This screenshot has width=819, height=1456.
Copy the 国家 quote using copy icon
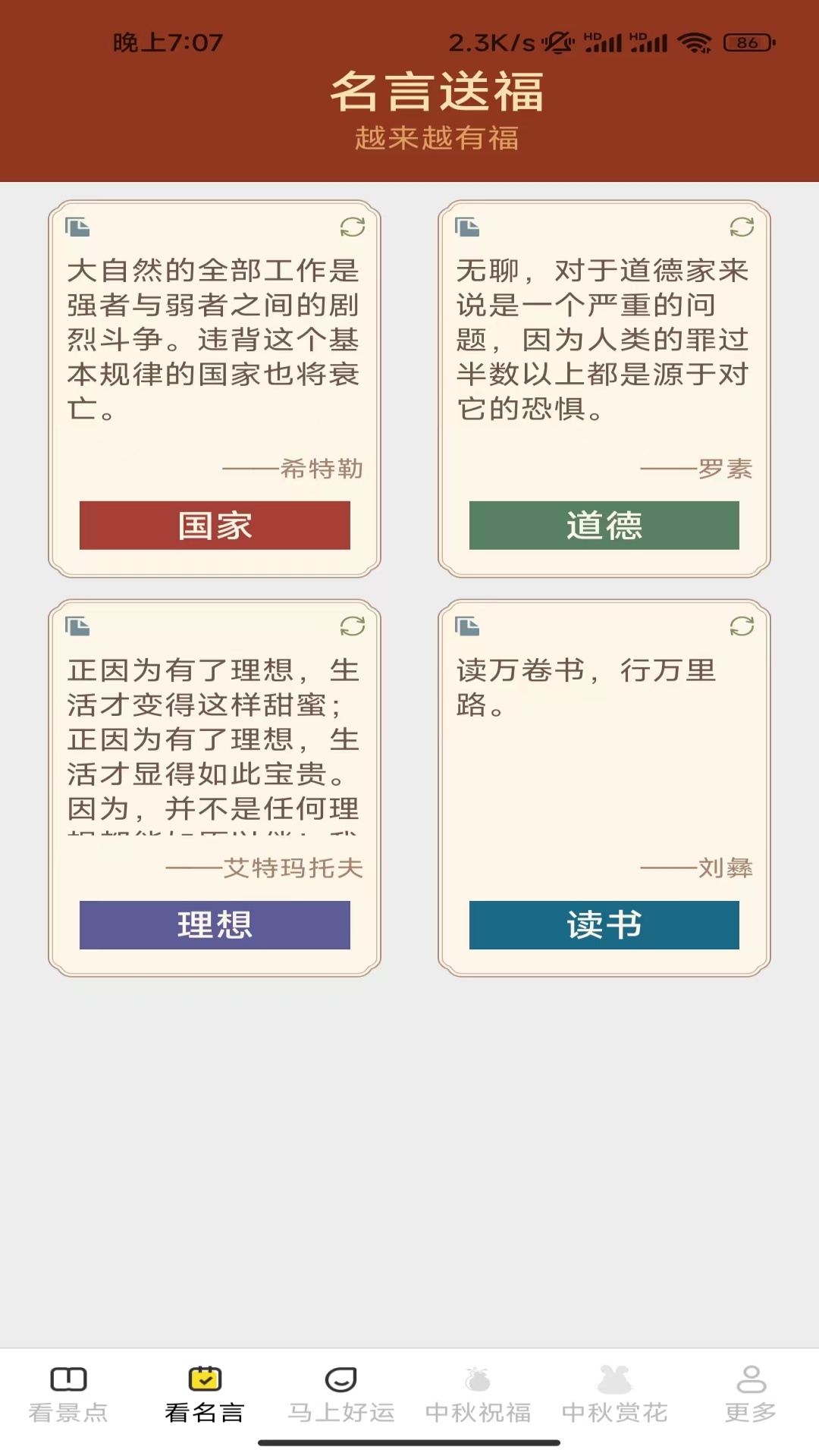click(80, 226)
